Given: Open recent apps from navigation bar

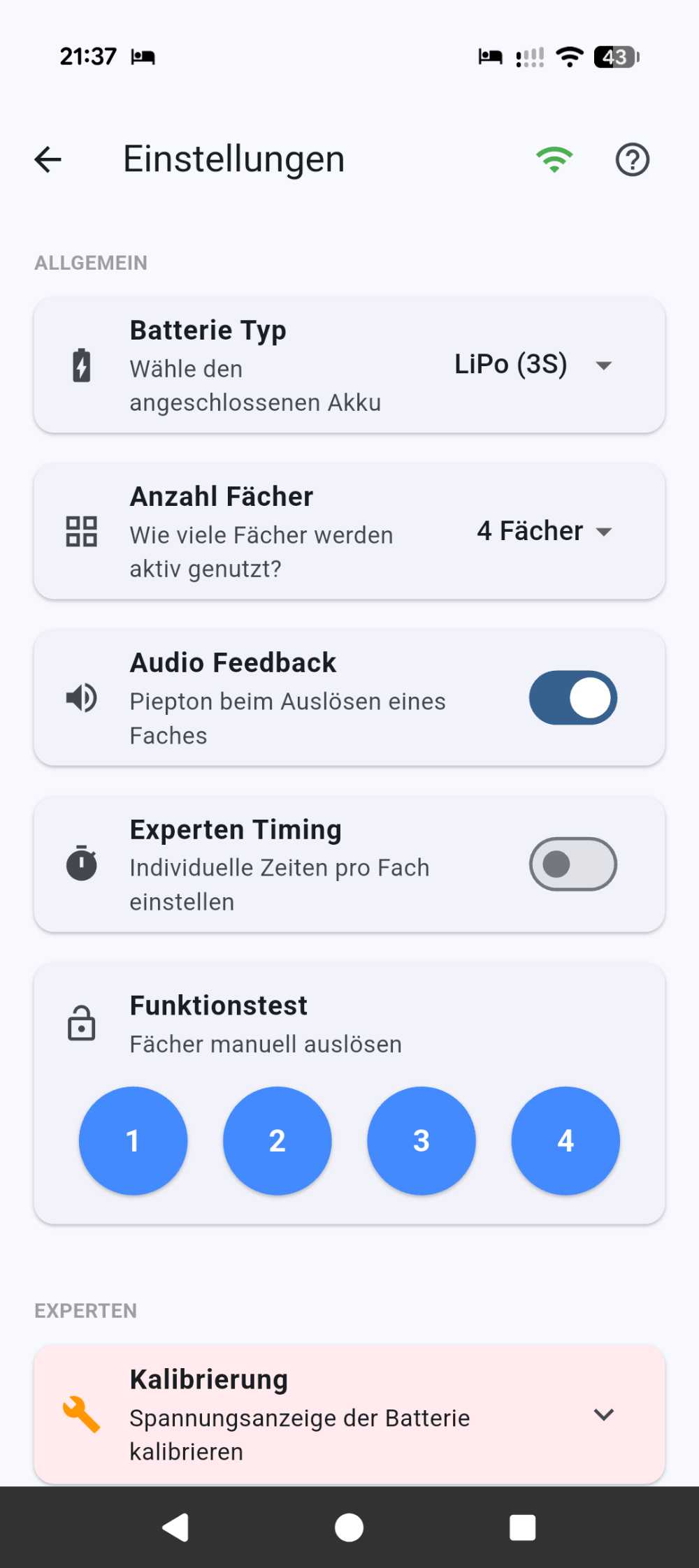Looking at the screenshot, I should tap(522, 1527).
